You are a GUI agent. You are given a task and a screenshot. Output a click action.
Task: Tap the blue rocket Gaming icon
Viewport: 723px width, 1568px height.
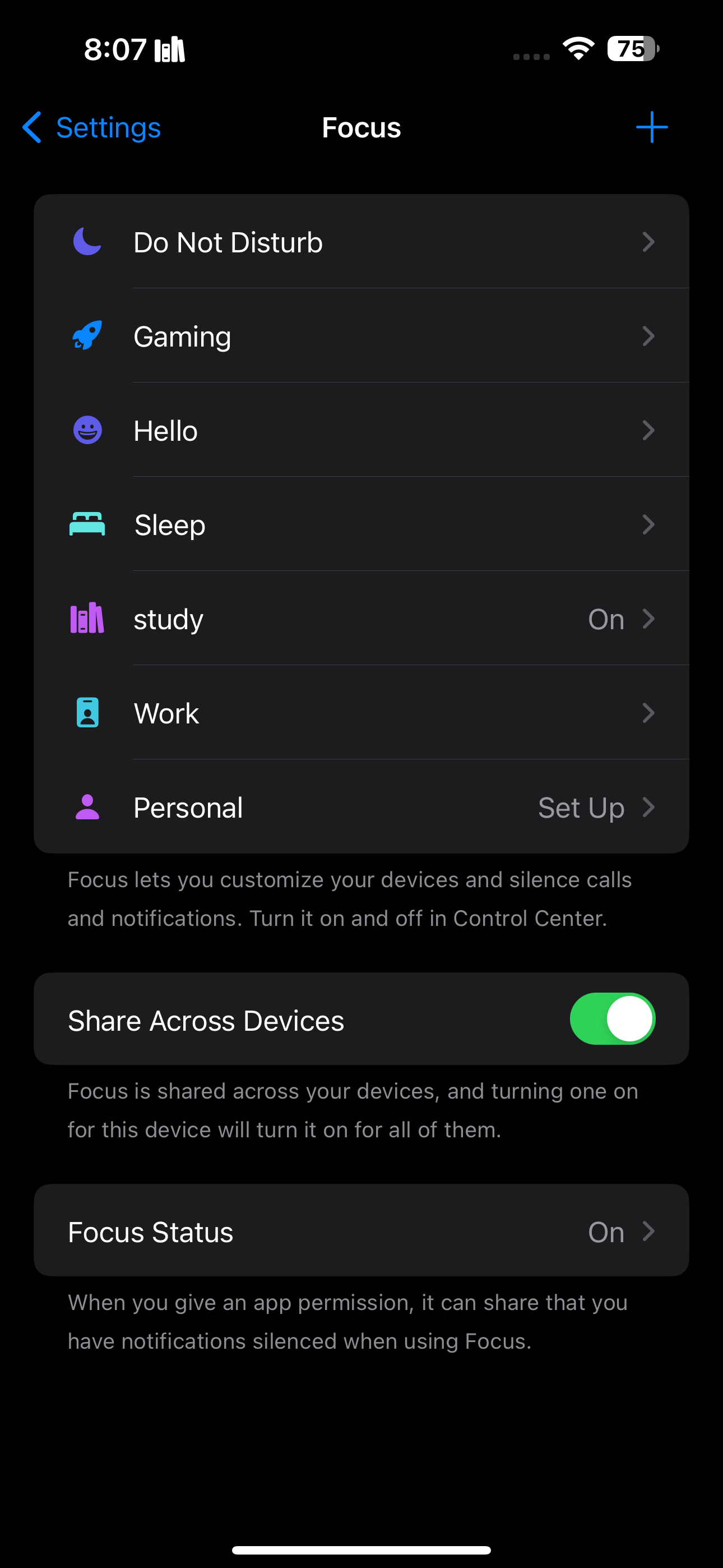87,335
